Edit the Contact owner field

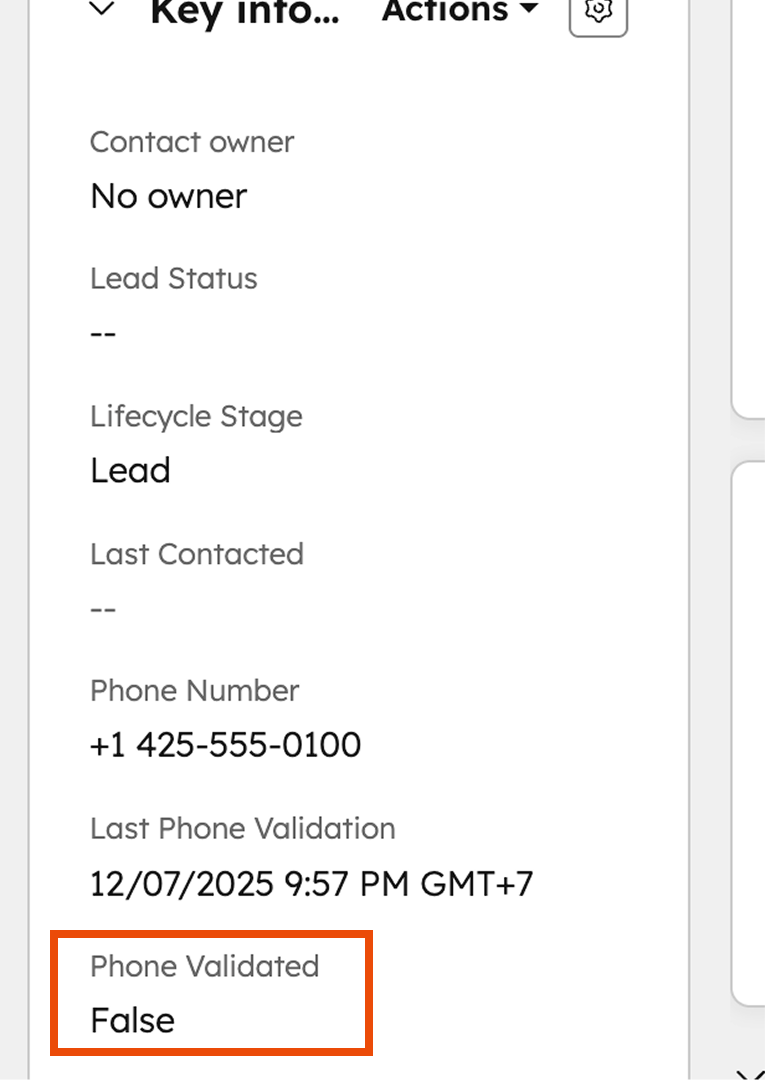tap(168, 196)
